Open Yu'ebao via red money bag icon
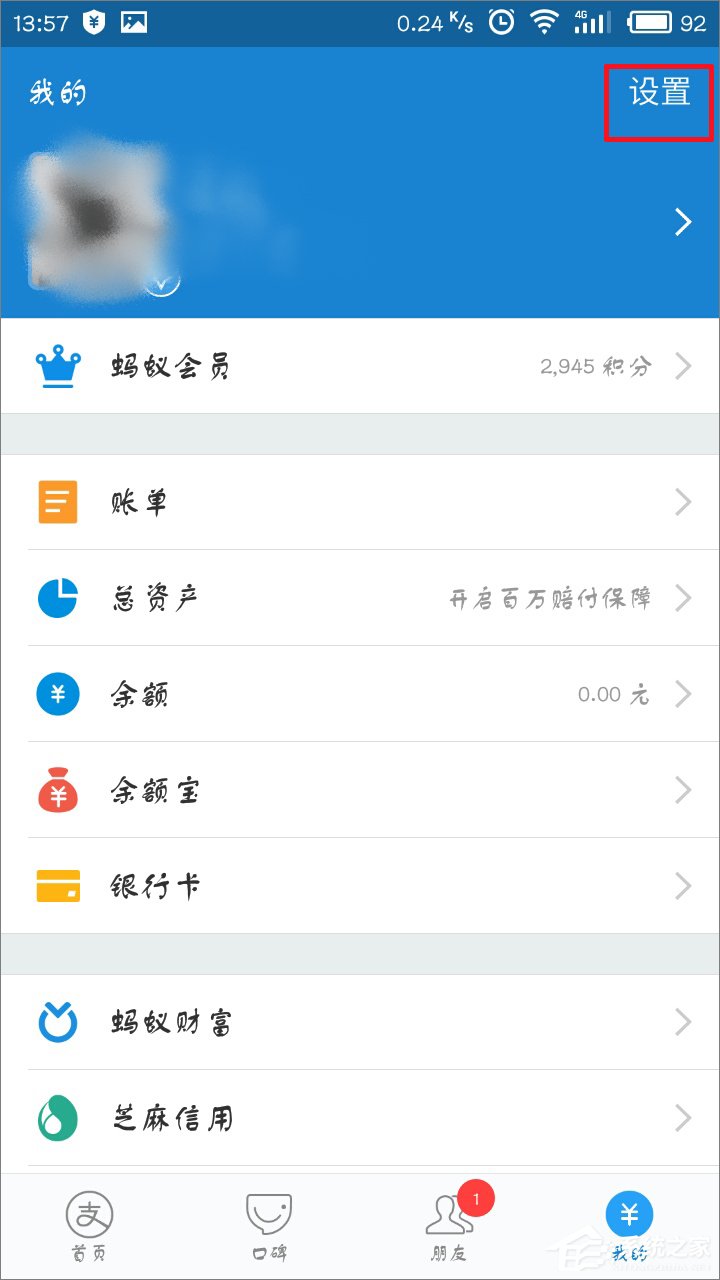The height and width of the screenshot is (1280, 720). click(x=57, y=790)
